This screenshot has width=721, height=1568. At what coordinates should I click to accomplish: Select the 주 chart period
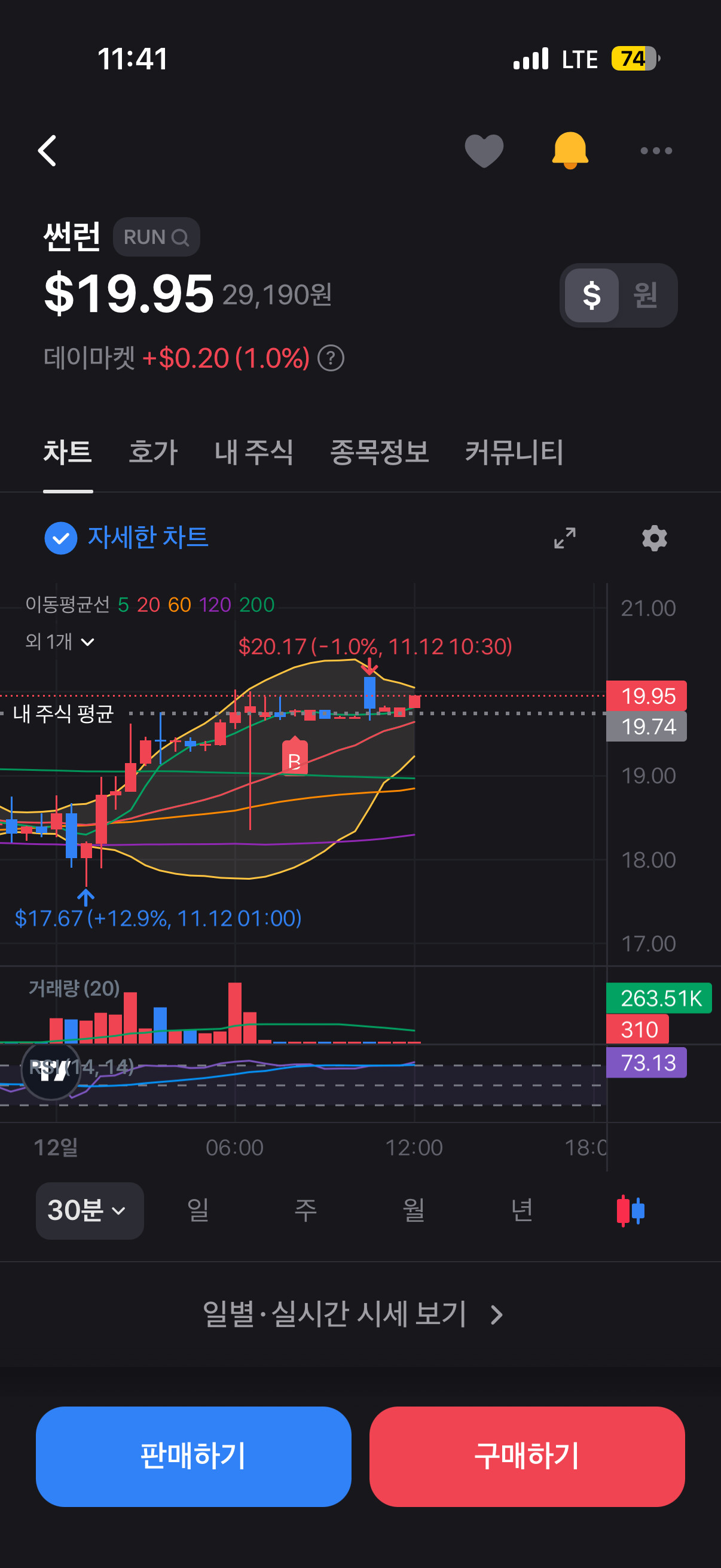tap(305, 1210)
